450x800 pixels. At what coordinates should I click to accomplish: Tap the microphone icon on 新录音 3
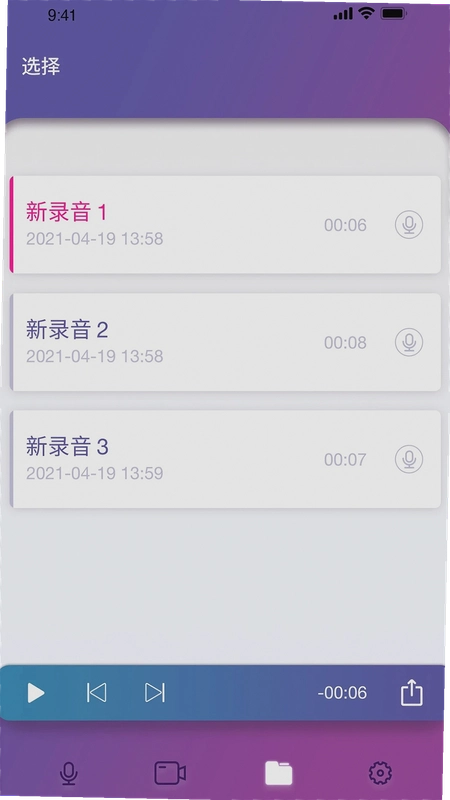pos(409,459)
